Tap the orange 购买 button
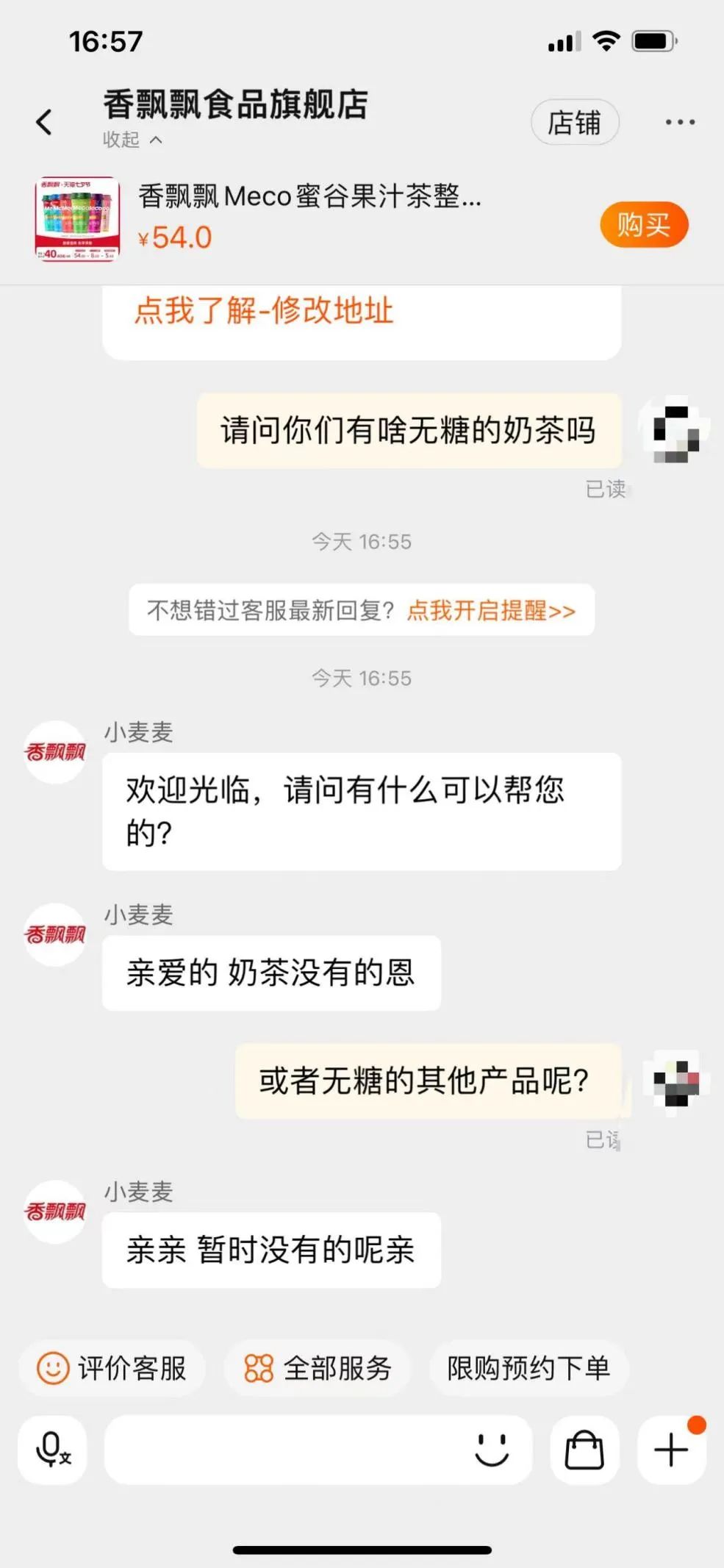724x1568 pixels. pos(643,224)
